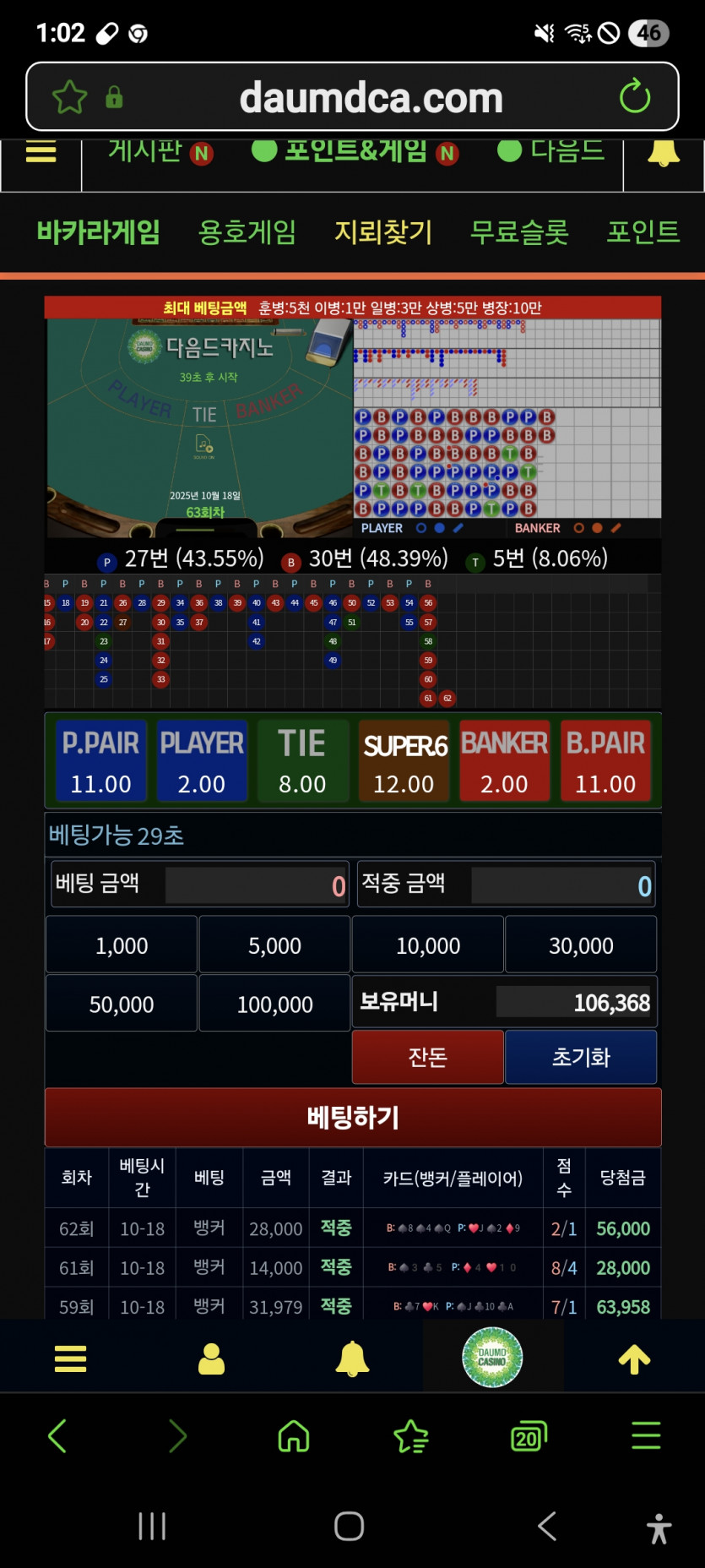Go to the 무료슬롯 tab
The image size is (705, 1568).
pyautogui.click(x=519, y=231)
